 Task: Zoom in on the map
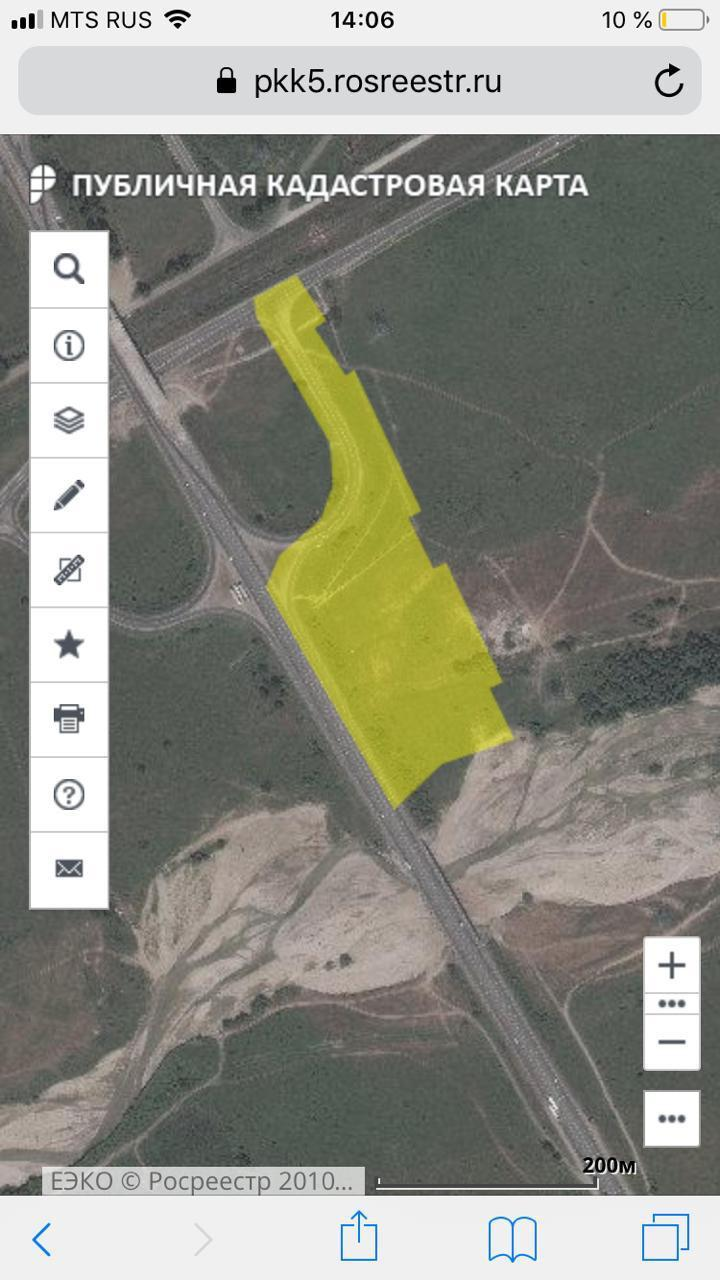(672, 966)
